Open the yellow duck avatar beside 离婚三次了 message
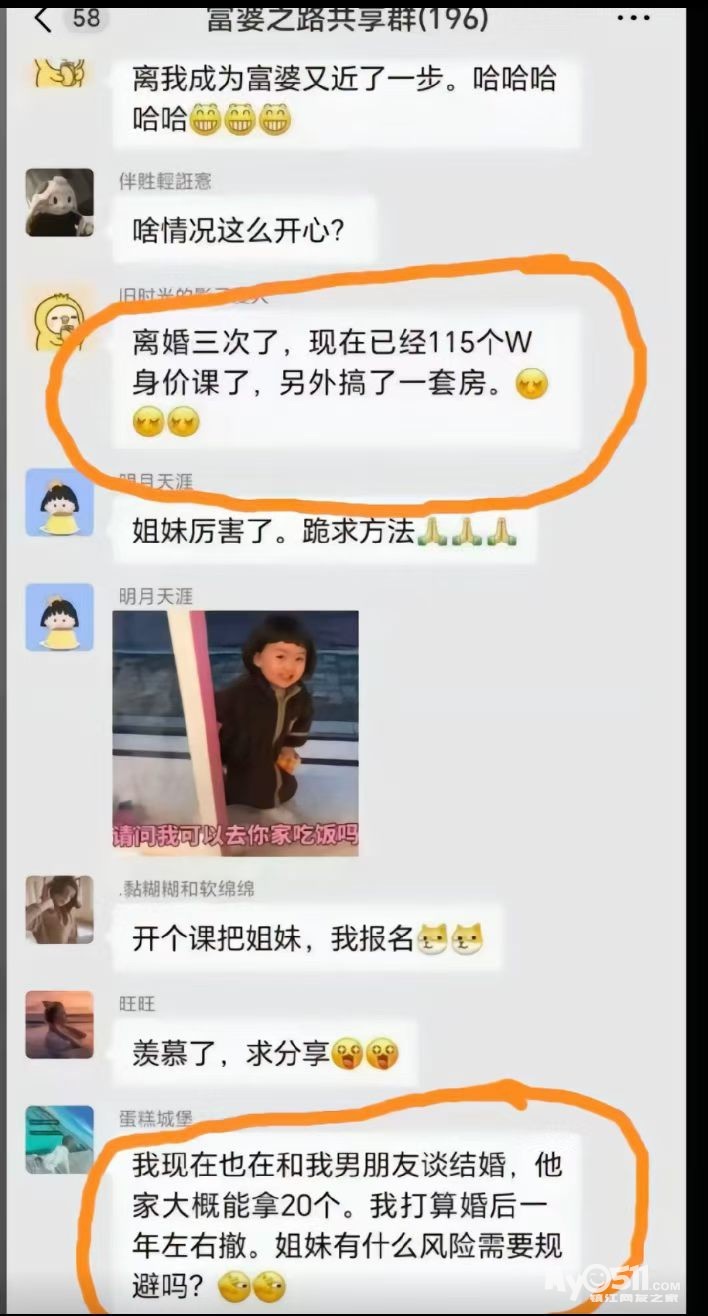The image size is (708, 1316). click(x=59, y=320)
